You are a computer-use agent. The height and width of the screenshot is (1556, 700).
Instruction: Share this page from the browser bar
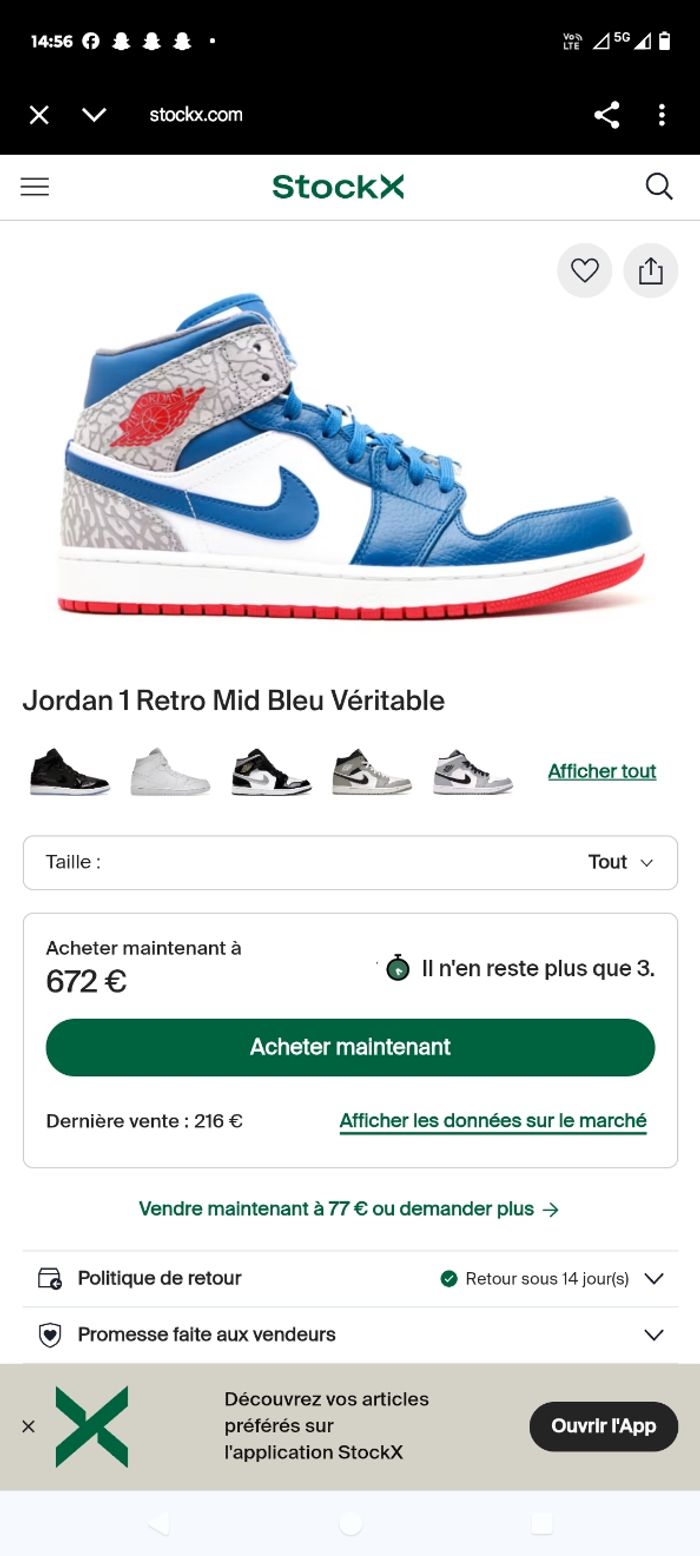(x=606, y=115)
